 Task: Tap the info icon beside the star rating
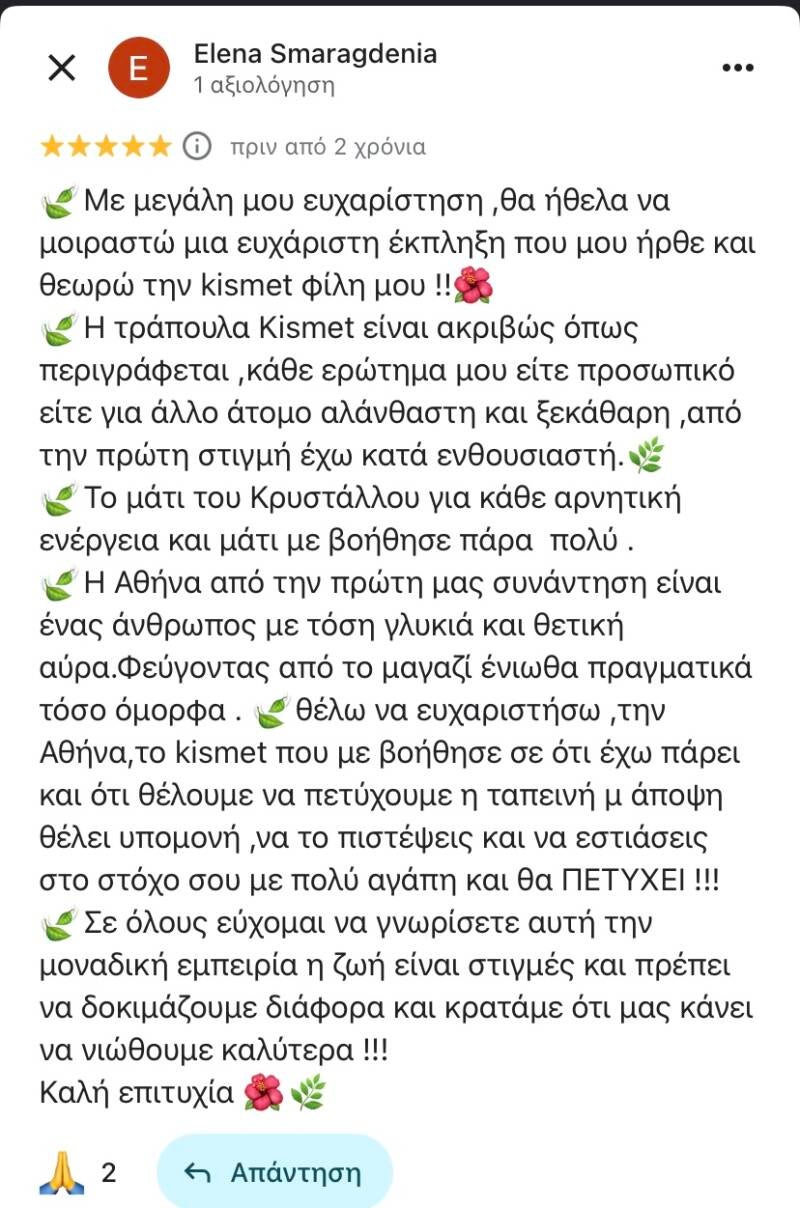pos(198,146)
